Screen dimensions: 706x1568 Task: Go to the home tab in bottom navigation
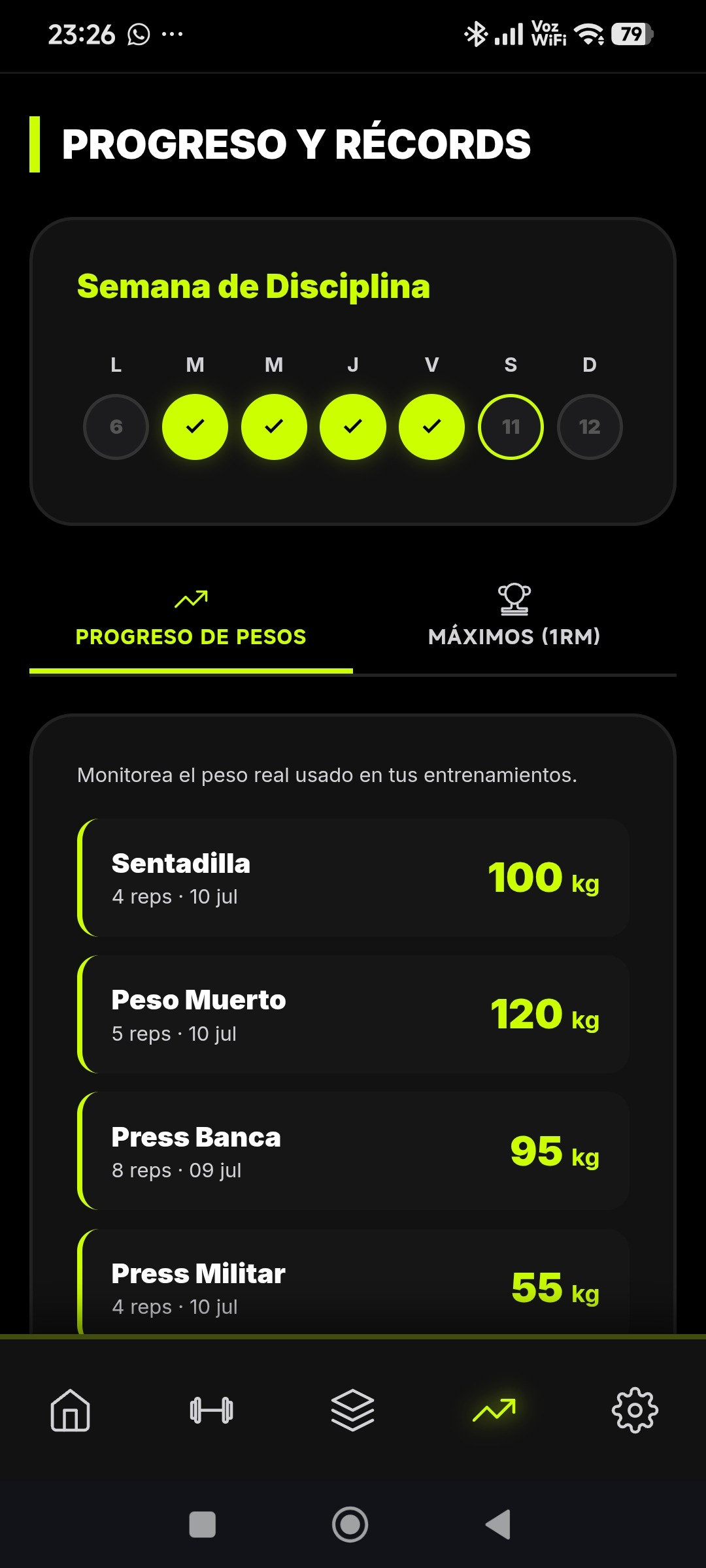coord(71,1410)
